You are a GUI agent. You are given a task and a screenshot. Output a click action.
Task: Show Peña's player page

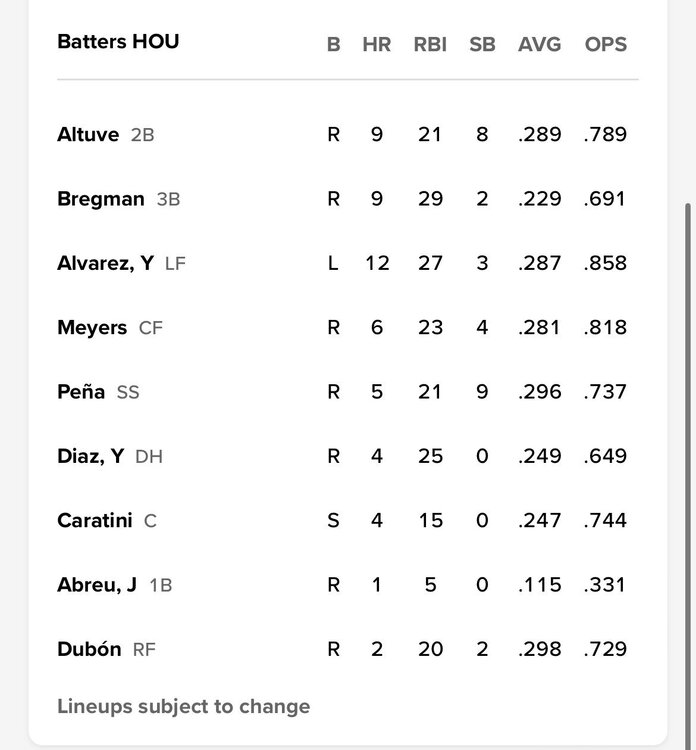click(81, 392)
